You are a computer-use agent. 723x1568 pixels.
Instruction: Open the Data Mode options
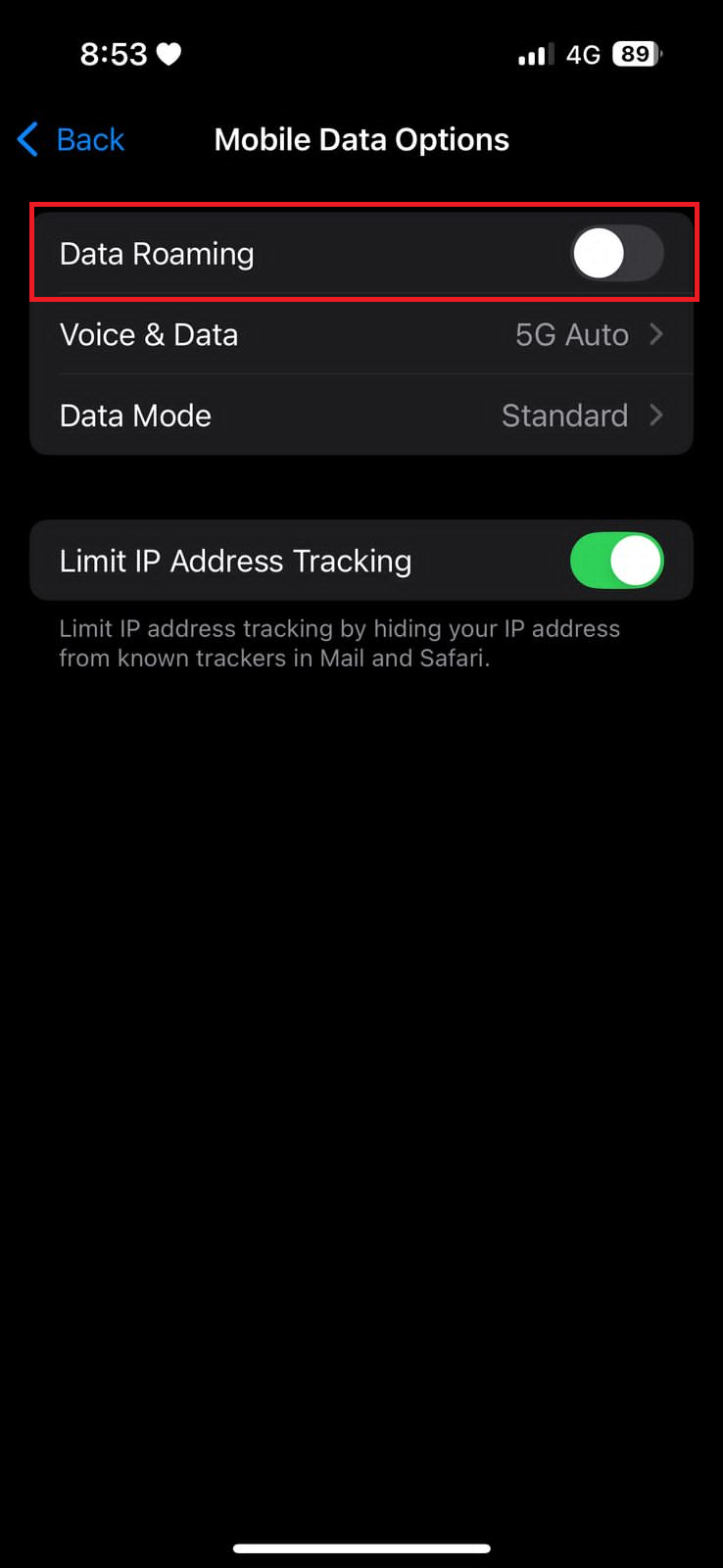tap(361, 416)
